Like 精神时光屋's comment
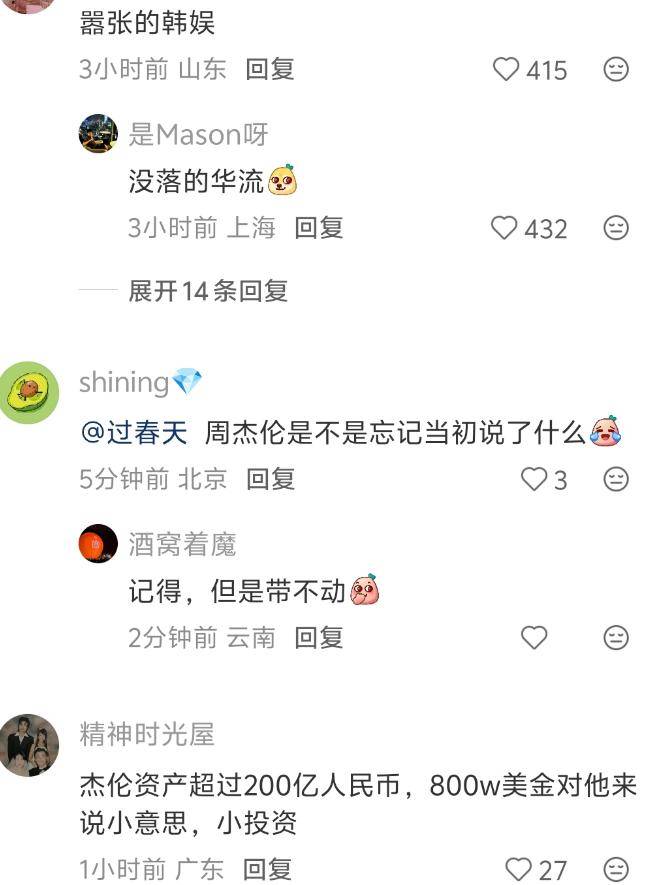 [518, 869]
